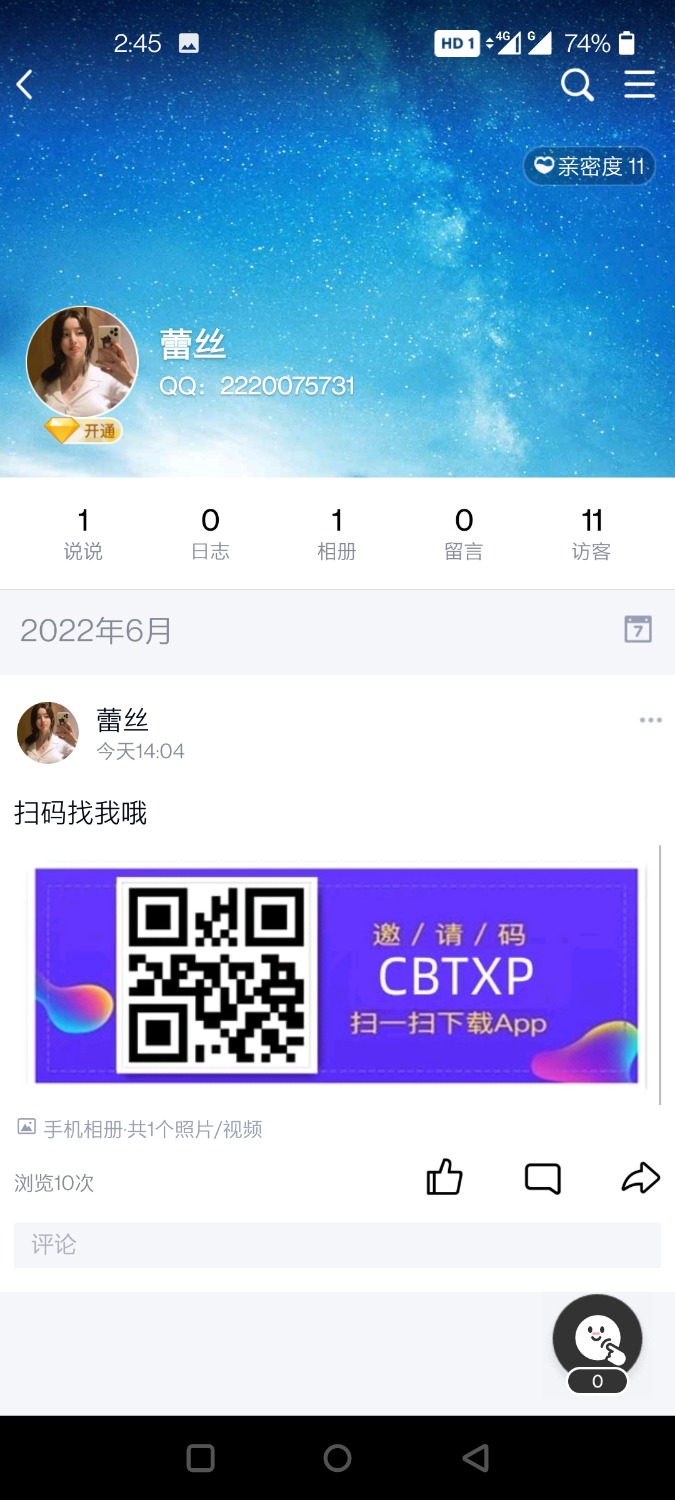Viewport: 675px width, 1500px height.
Task: Tap the comment bubble icon on the post
Action: (543, 1178)
